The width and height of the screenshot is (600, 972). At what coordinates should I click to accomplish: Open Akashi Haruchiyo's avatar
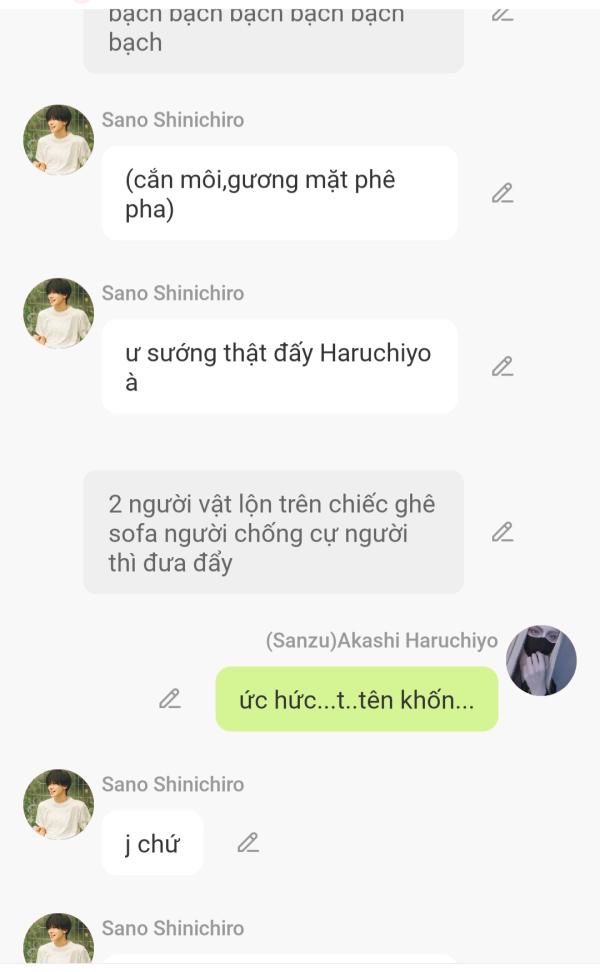pyautogui.click(x=541, y=661)
